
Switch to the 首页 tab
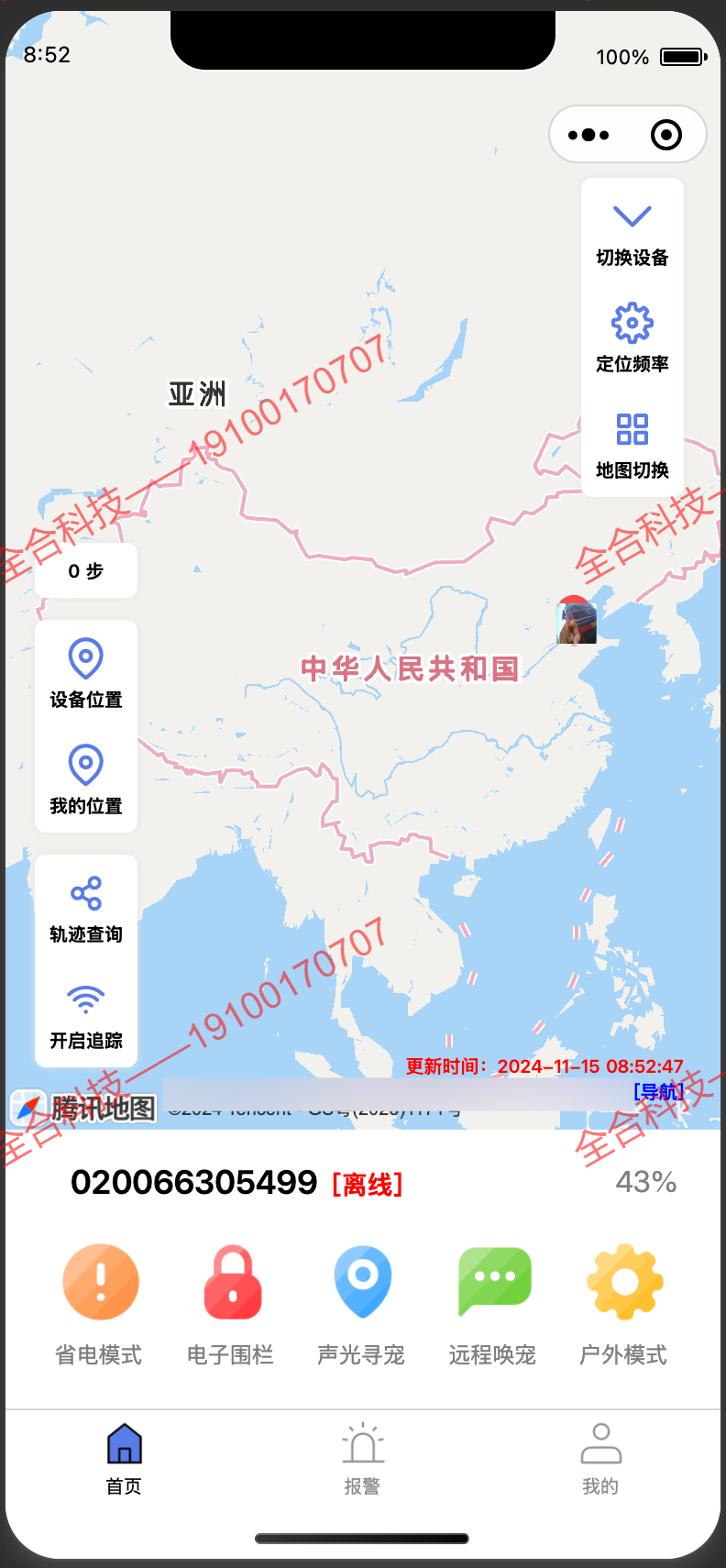(x=124, y=1459)
